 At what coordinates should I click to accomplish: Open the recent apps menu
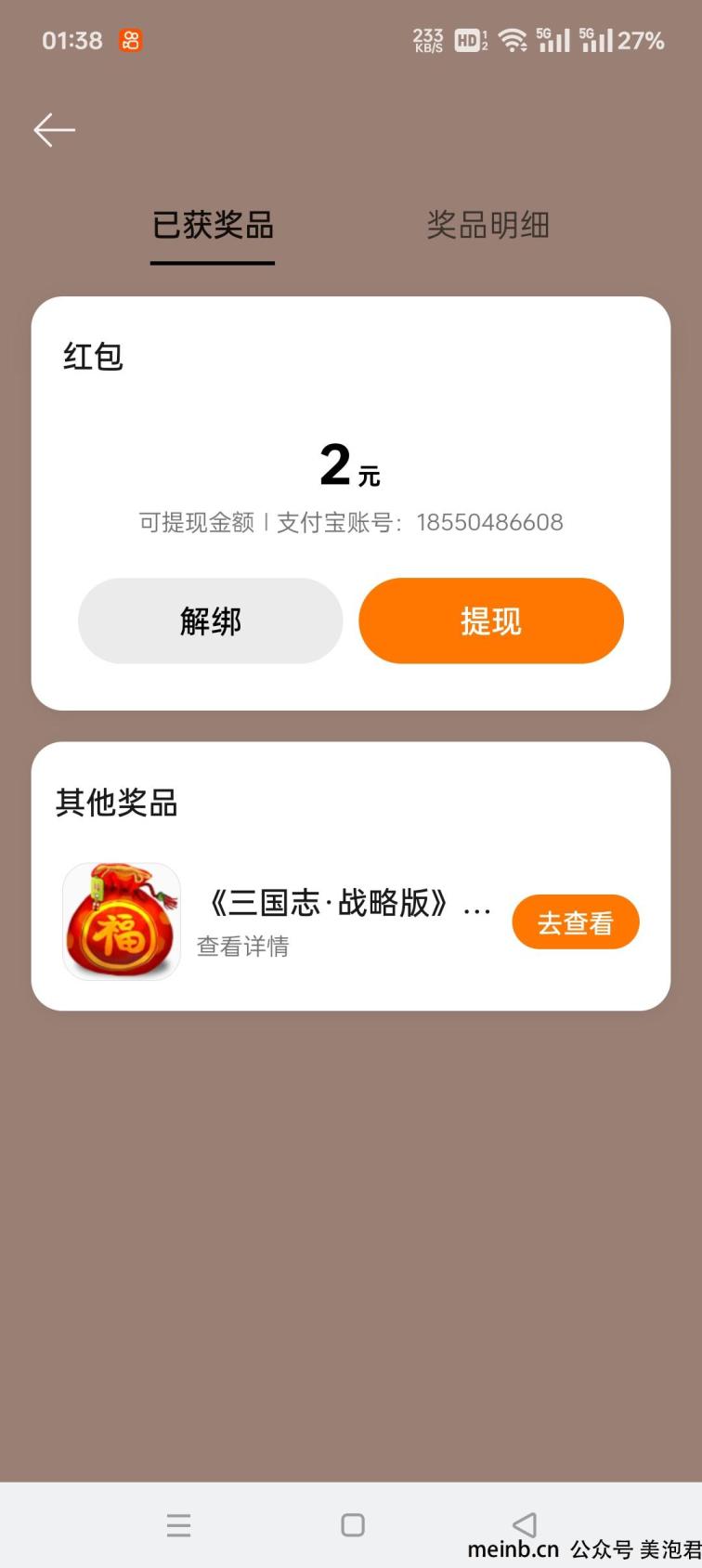(x=178, y=1525)
